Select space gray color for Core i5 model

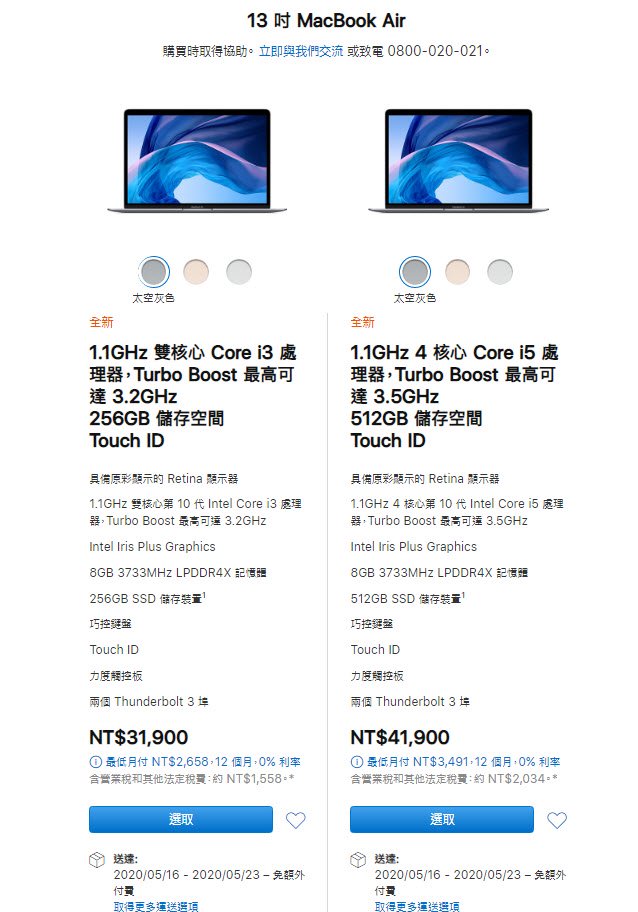tap(414, 271)
